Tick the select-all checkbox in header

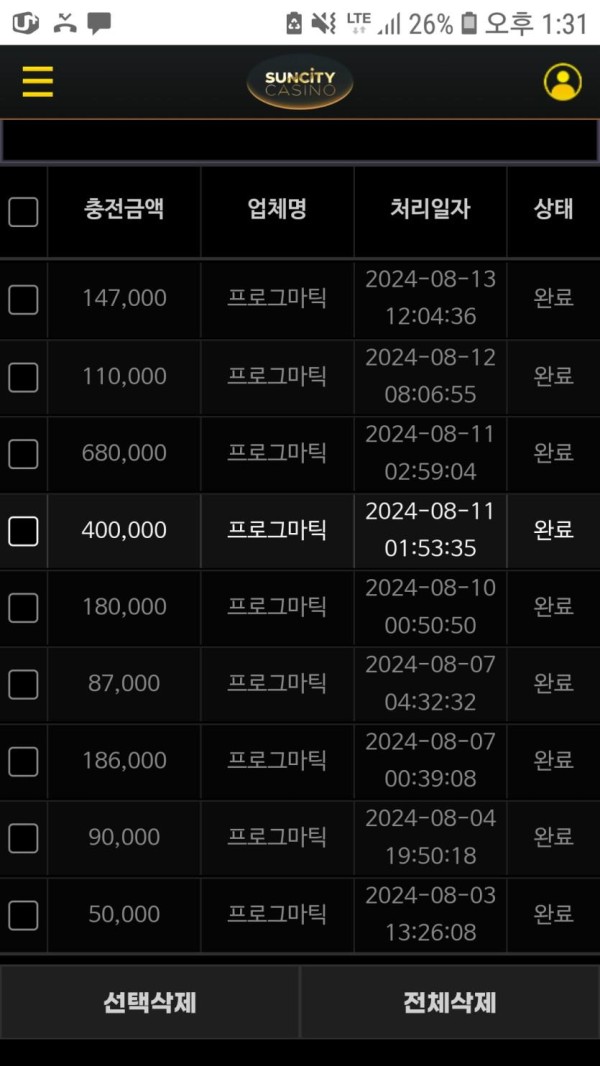click(x=23, y=211)
